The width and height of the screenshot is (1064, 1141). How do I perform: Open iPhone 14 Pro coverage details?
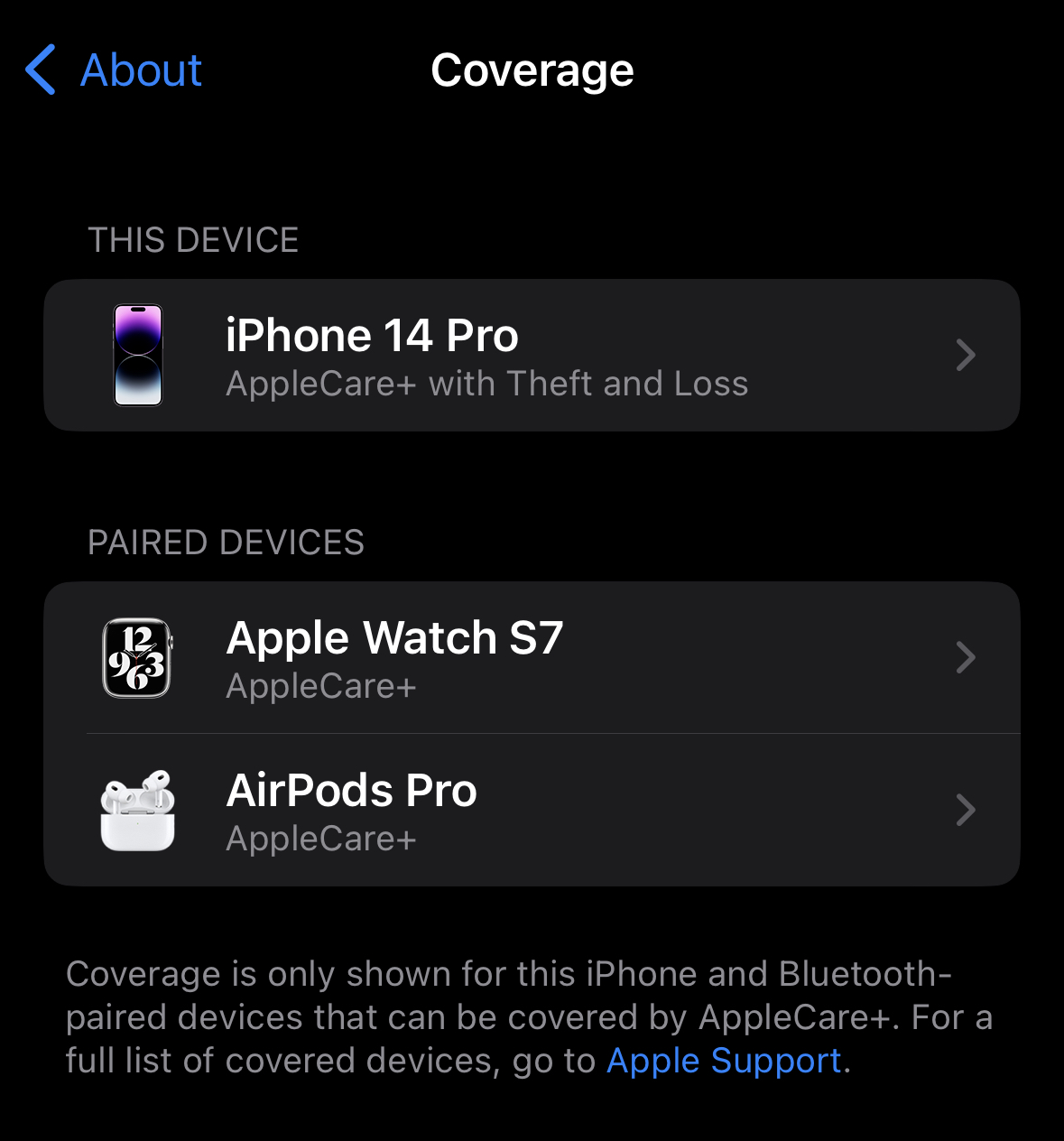[x=532, y=356]
